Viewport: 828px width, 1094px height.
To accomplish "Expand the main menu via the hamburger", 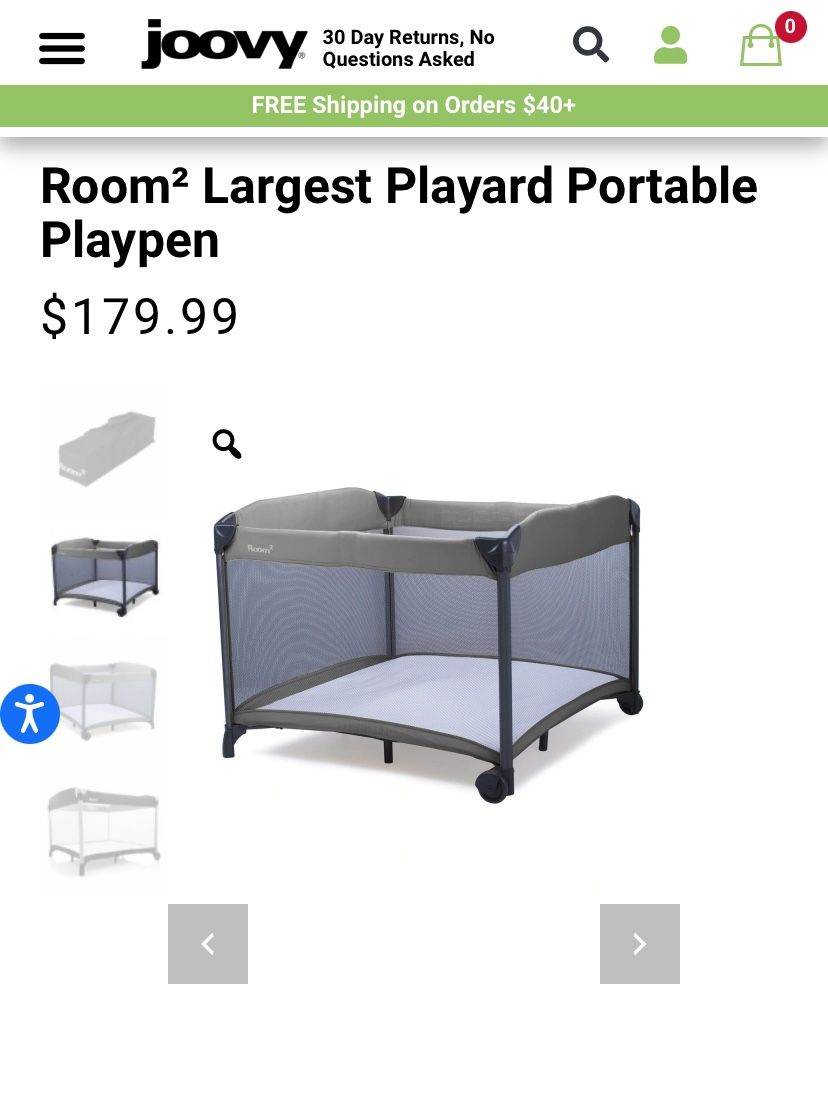I will [62, 48].
